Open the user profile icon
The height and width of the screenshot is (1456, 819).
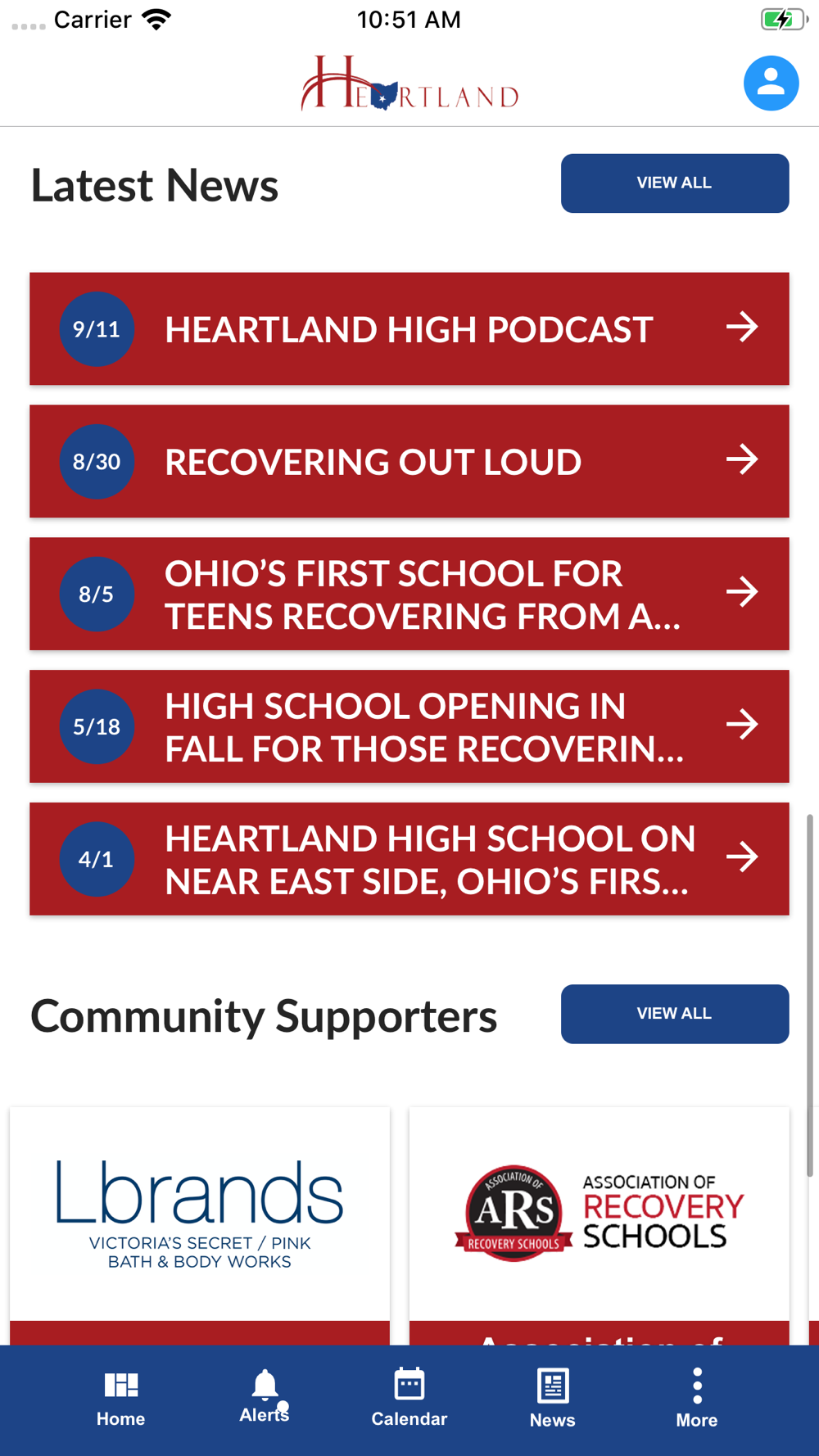[771, 84]
